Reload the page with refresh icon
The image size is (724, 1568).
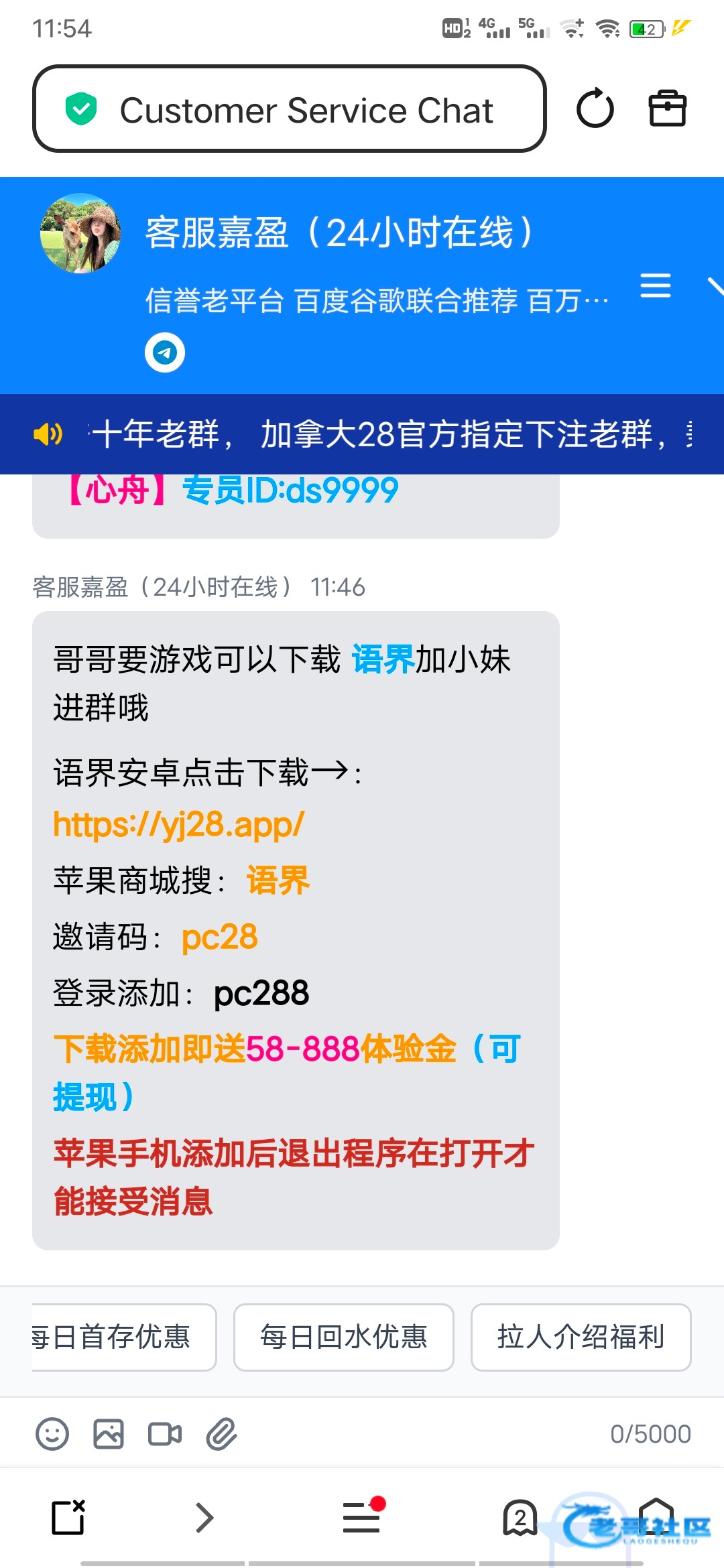click(595, 109)
